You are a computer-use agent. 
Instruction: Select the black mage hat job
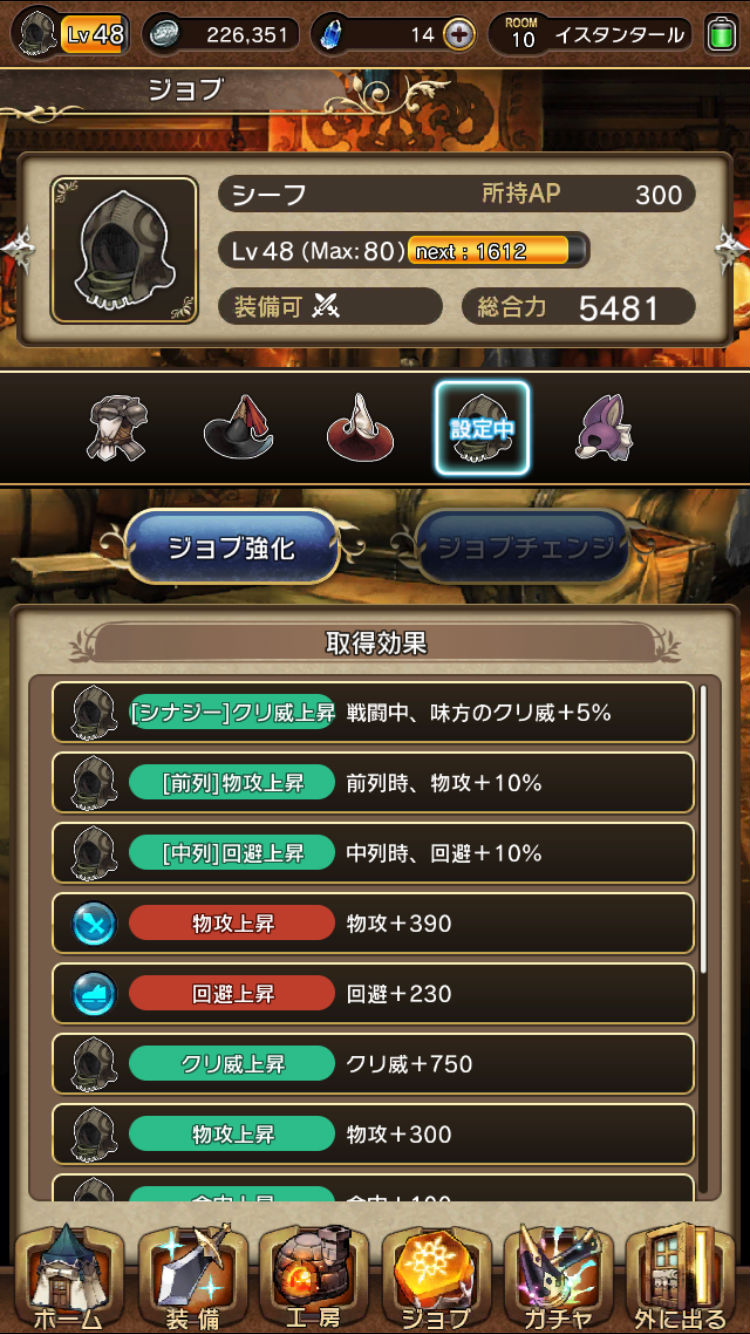click(238, 428)
